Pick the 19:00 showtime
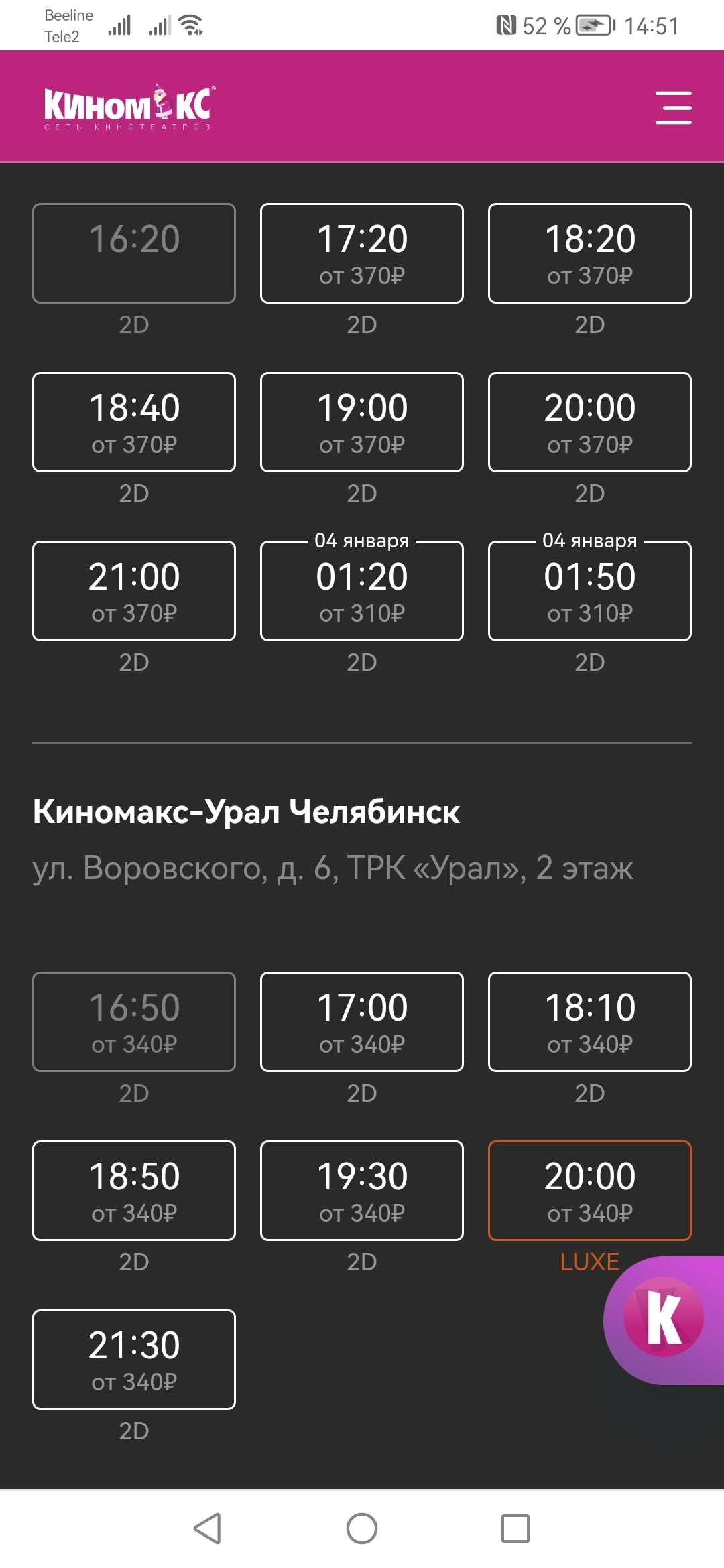 pyautogui.click(x=362, y=422)
